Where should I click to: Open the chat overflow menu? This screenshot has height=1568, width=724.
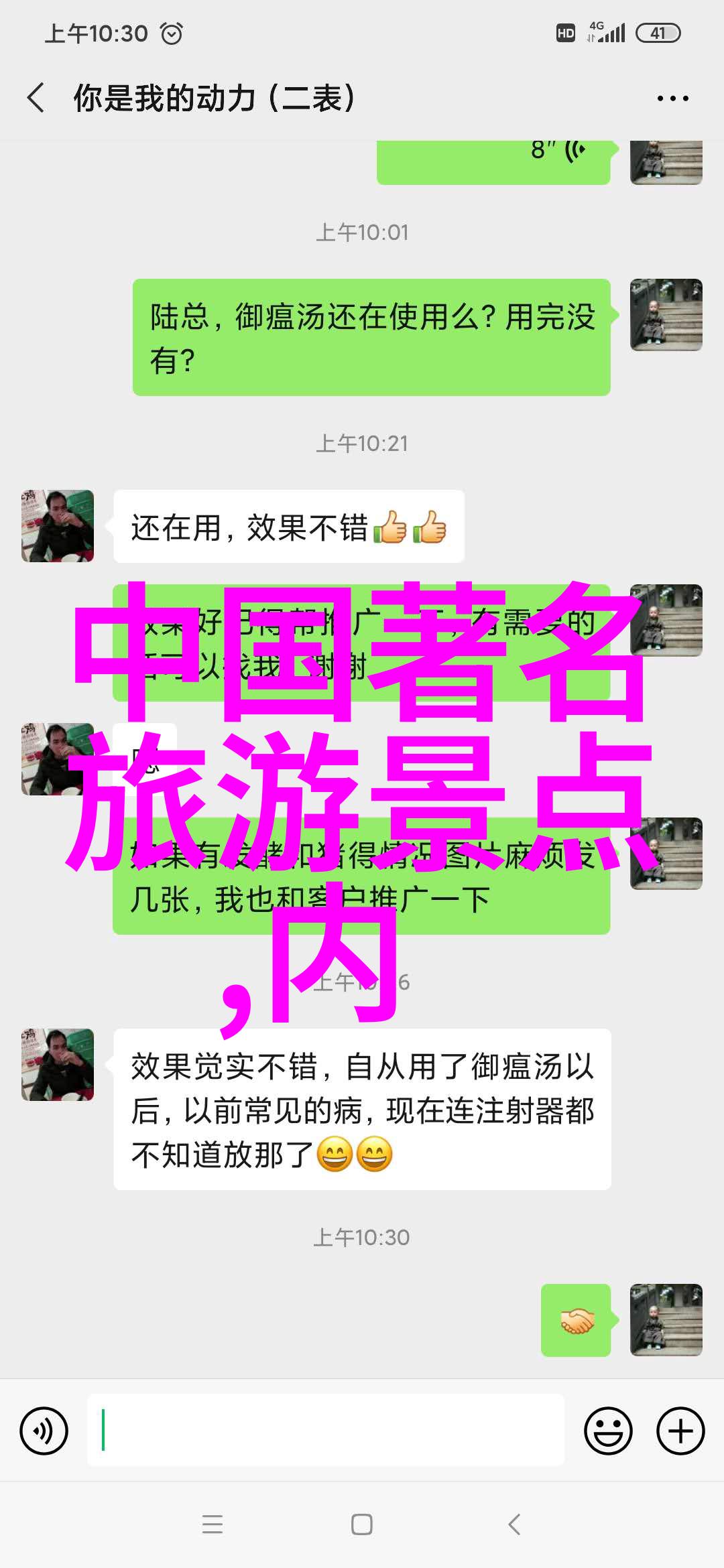coord(672,99)
